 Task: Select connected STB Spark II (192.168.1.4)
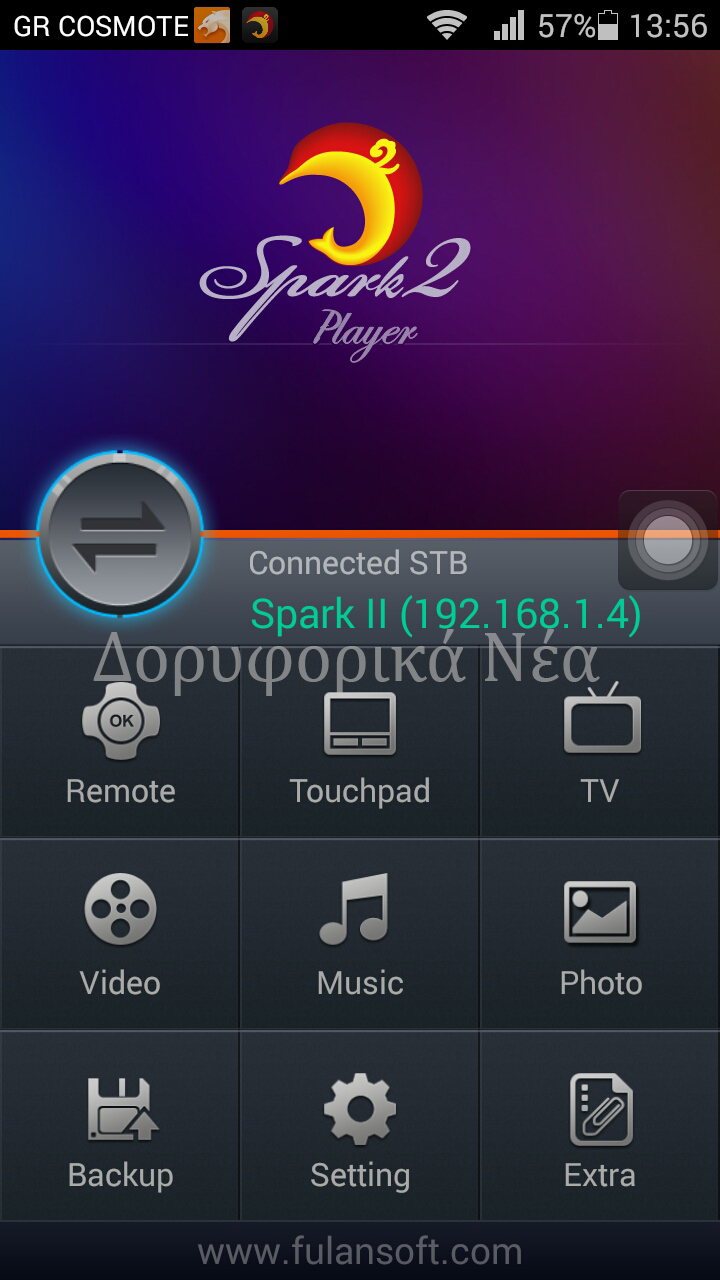tap(445, 614)
